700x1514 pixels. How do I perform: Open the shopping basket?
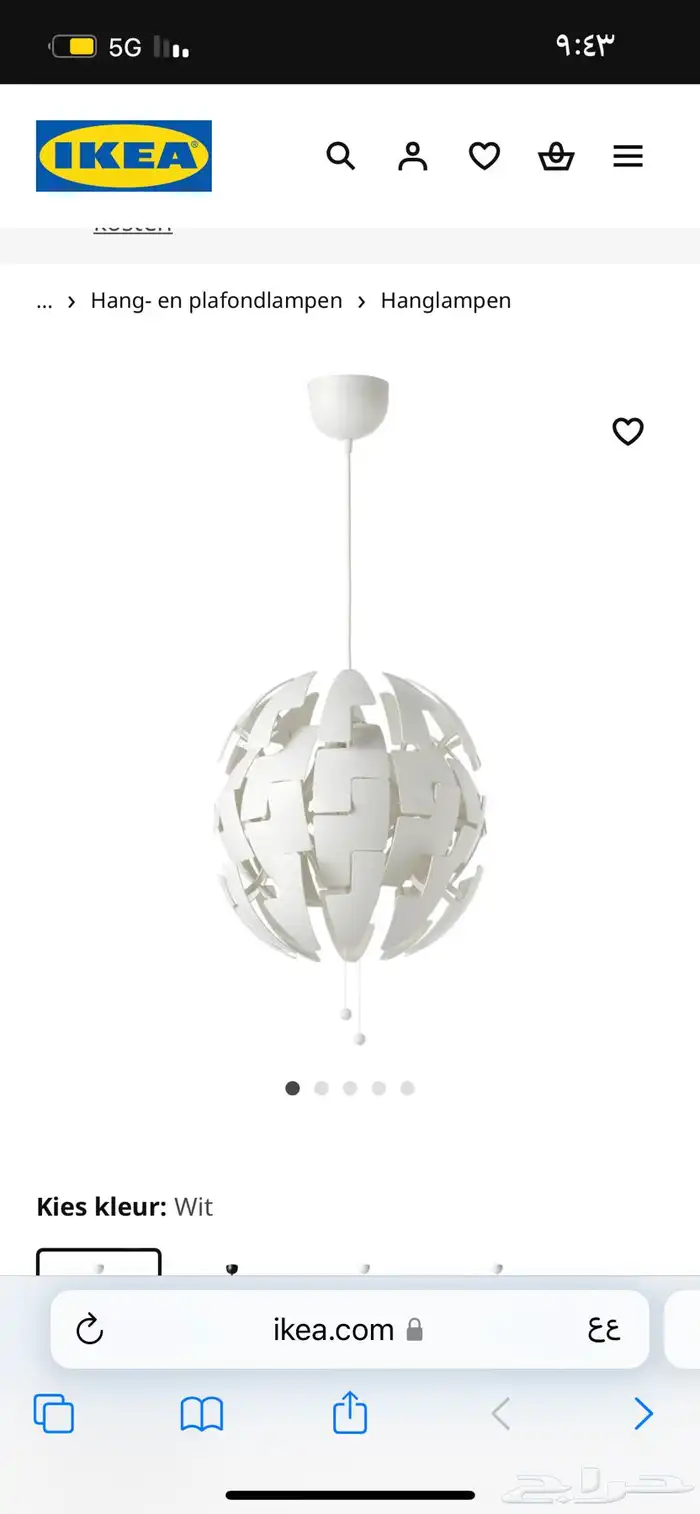[556, 156]
